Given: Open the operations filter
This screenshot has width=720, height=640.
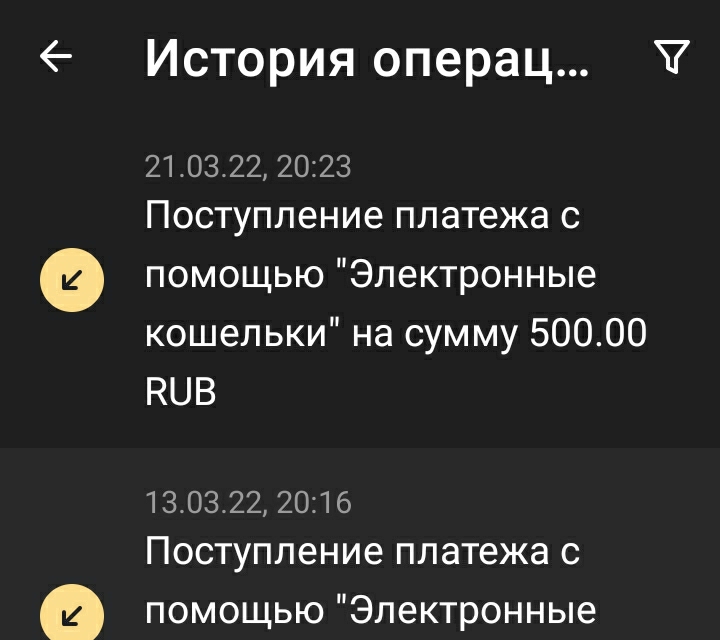Looking at the screenshot, I should click(x=672, y=58).
